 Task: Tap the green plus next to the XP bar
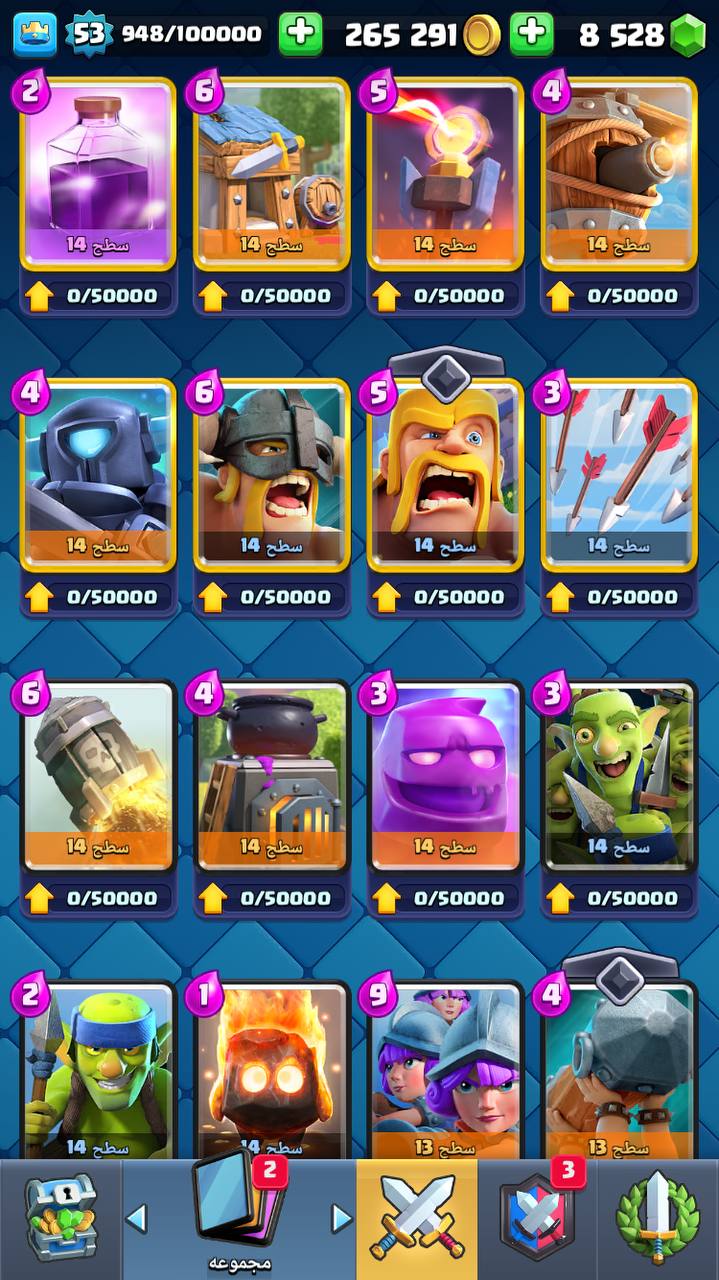[300, 35]
